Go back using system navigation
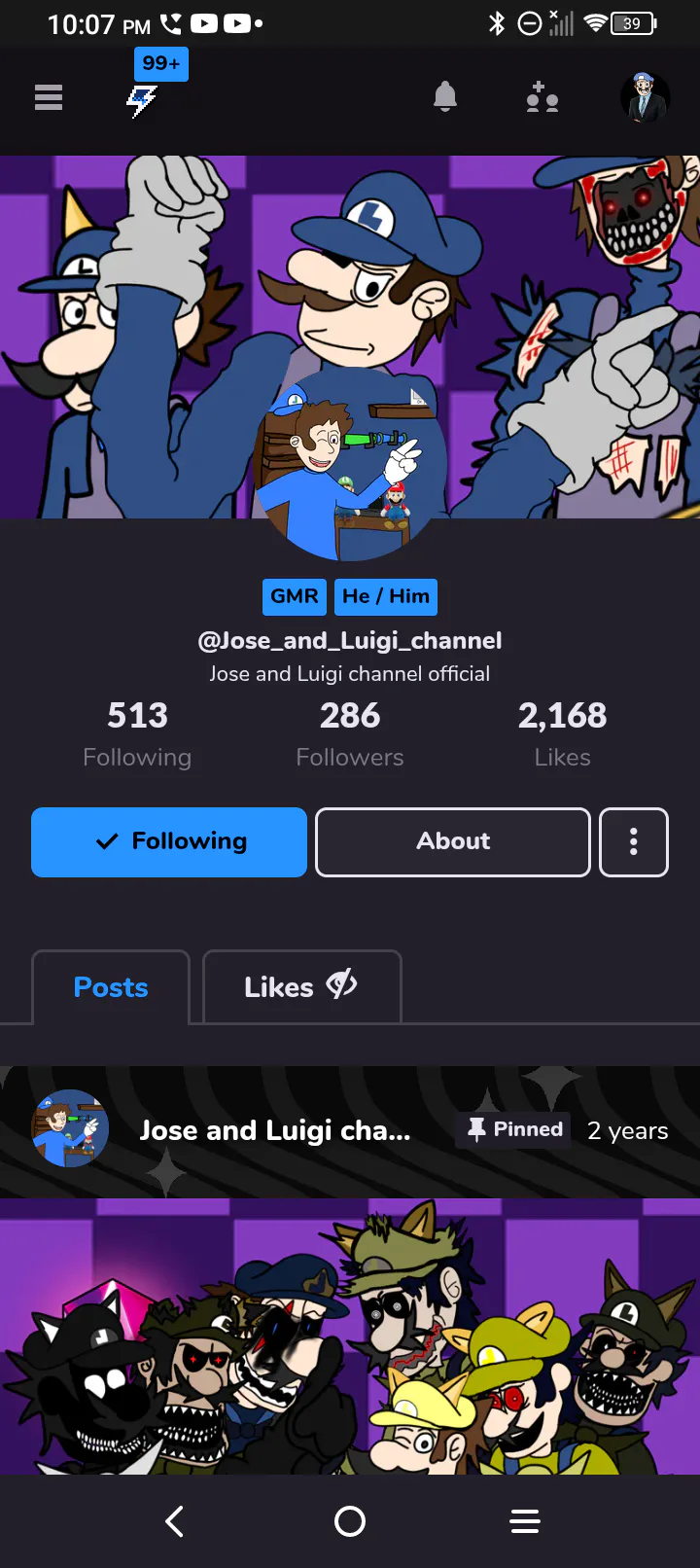This screenshot has width=700, height=1568. click(x=175, y=1521)
